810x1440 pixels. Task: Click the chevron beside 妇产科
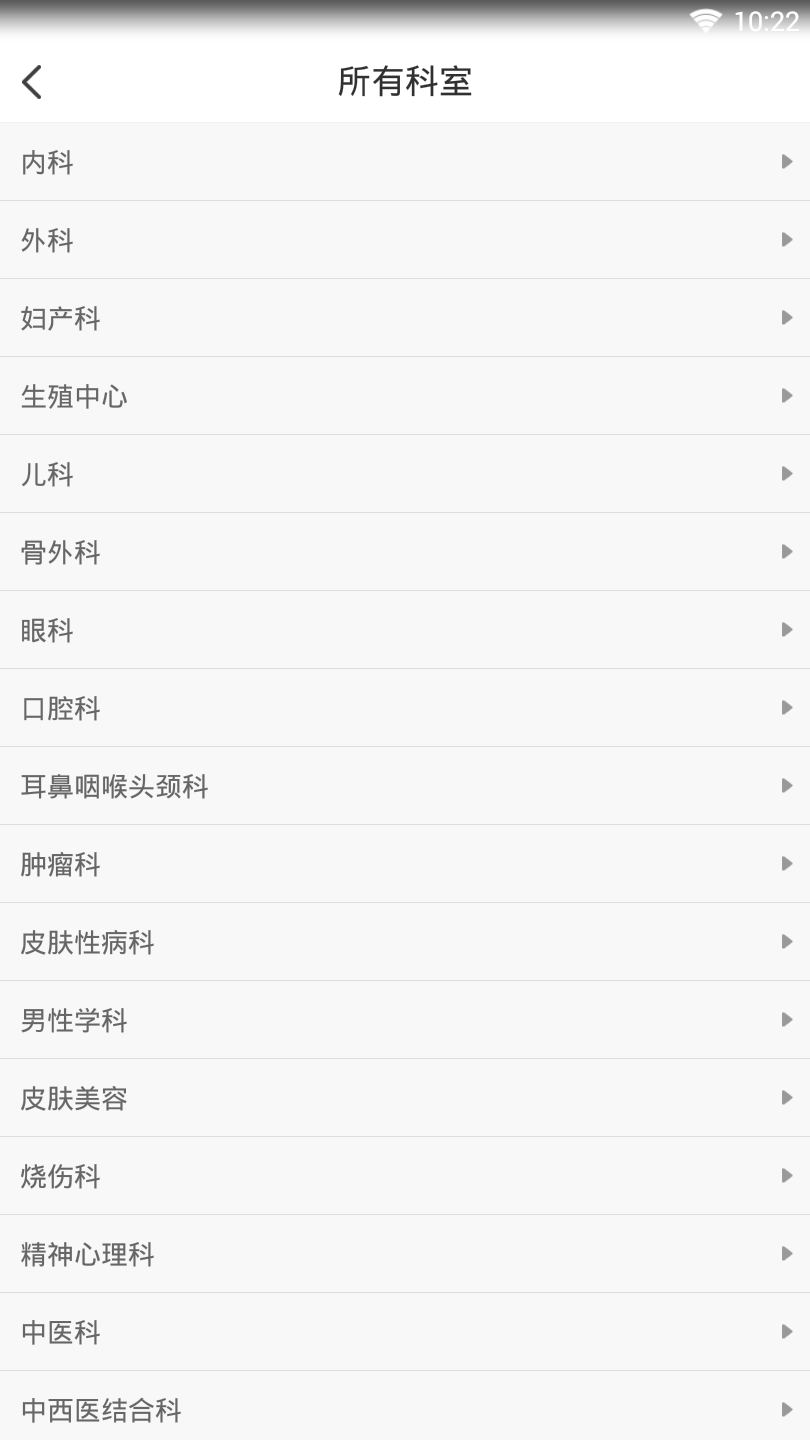coord(786,318)
